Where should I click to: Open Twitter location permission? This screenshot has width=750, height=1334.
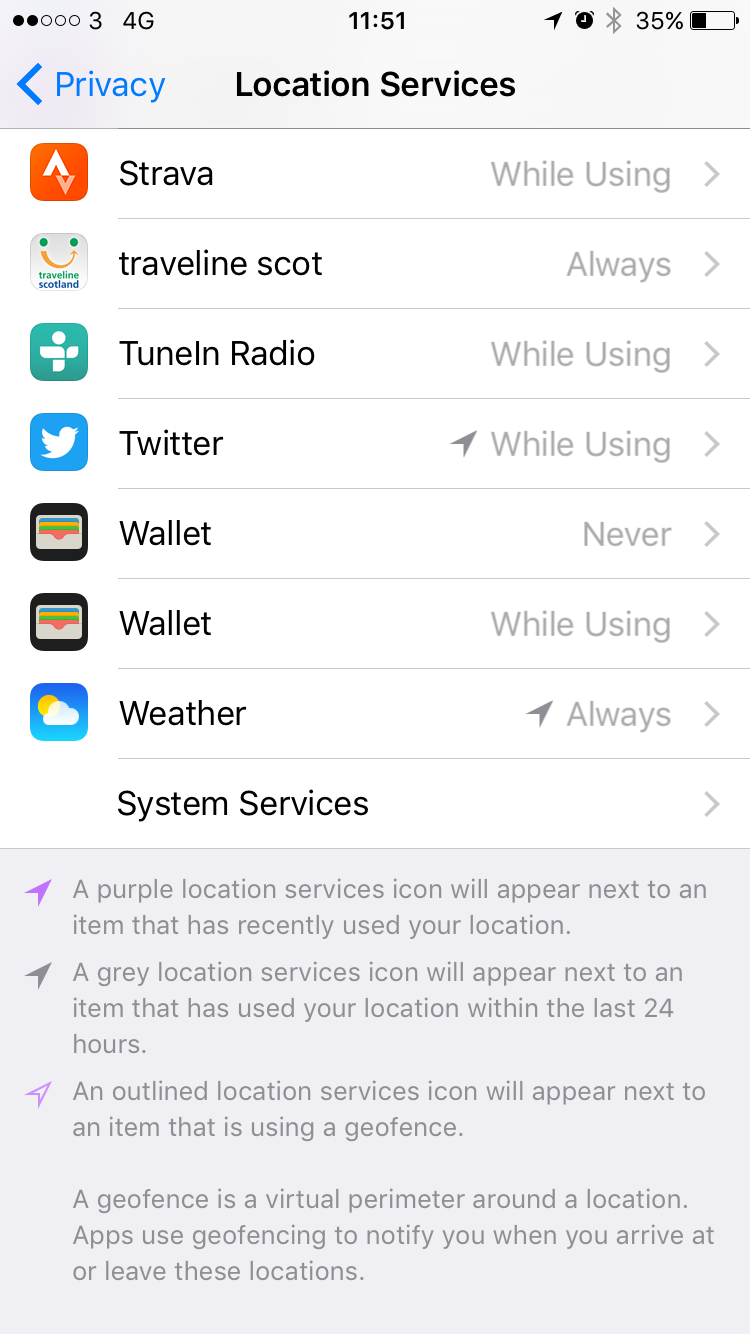375,444
